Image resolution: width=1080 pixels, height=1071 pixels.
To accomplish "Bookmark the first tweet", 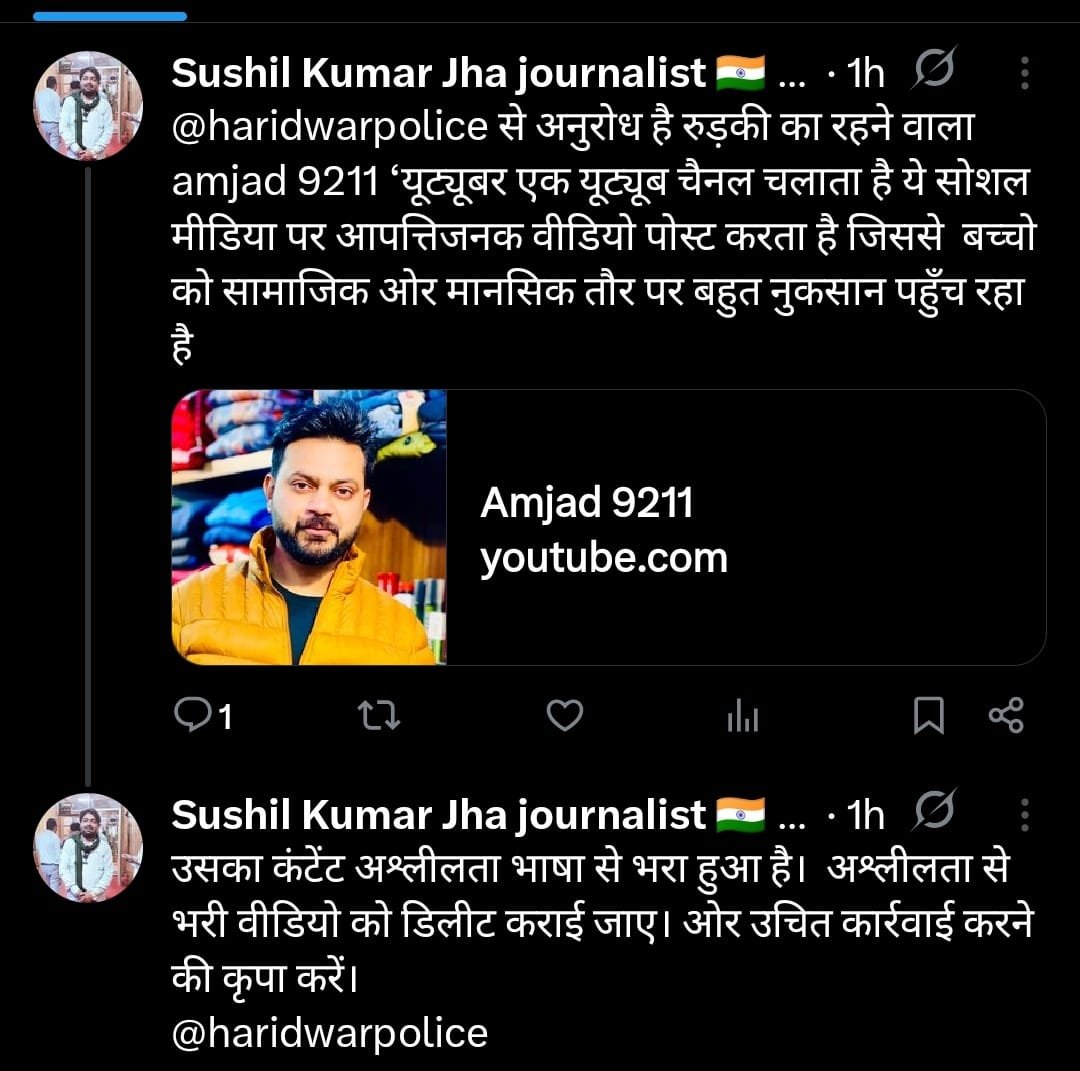I will [x=928, y=715].
